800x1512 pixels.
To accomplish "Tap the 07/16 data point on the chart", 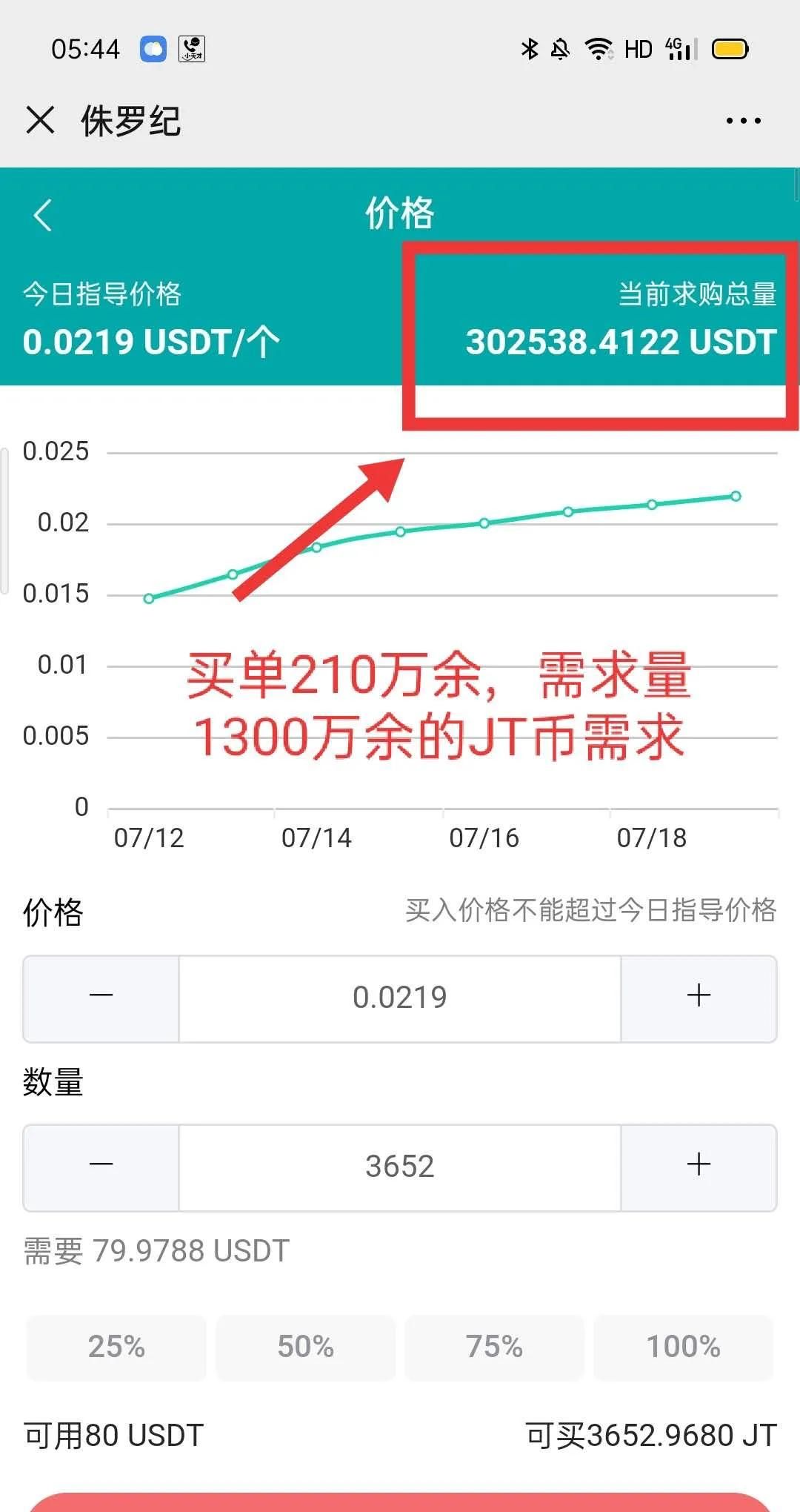I will [483, 523].
